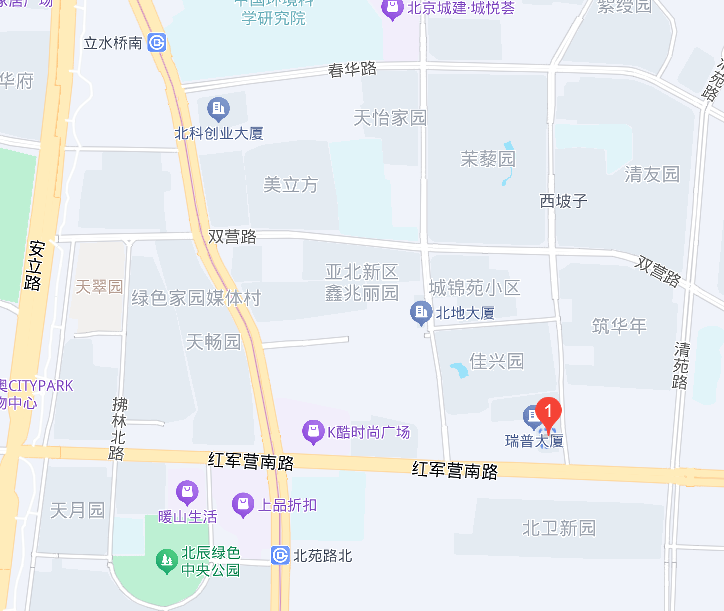Tap the 北京城建·城悦荟 shopping pin
The image size is (724, 611).
[392, 11]
